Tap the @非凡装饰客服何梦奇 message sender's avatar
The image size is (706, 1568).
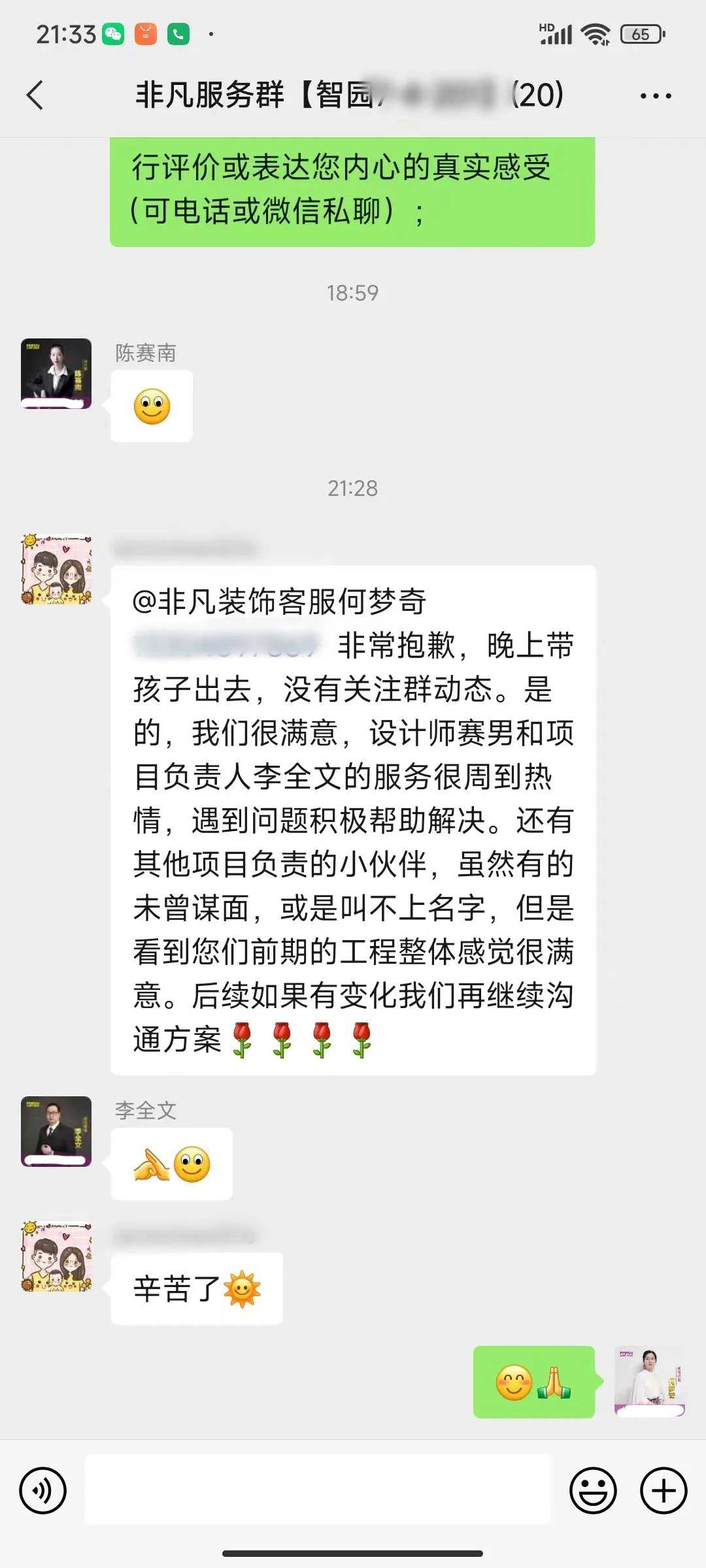tap(56, 570)
